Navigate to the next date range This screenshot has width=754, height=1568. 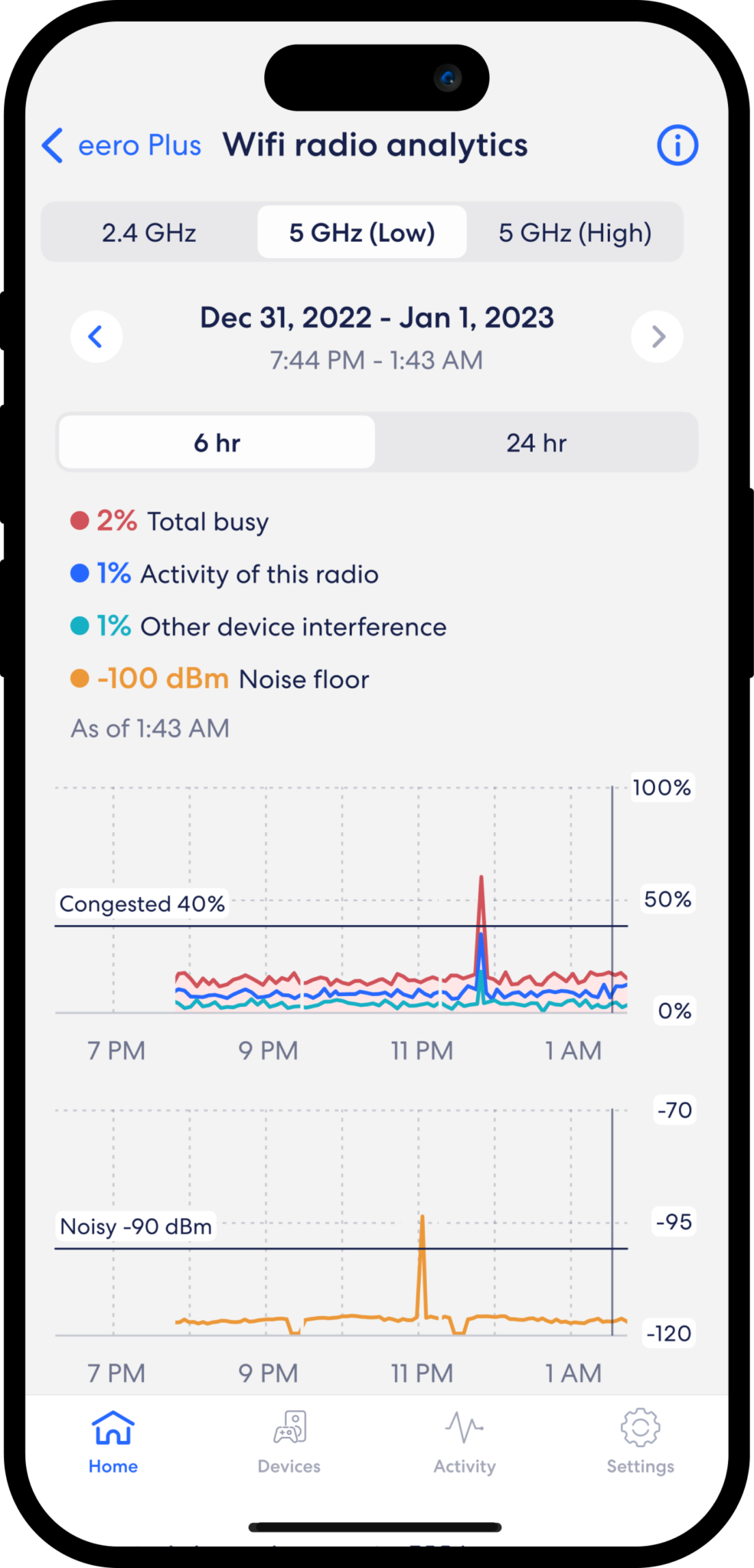(x=657, y=336)
